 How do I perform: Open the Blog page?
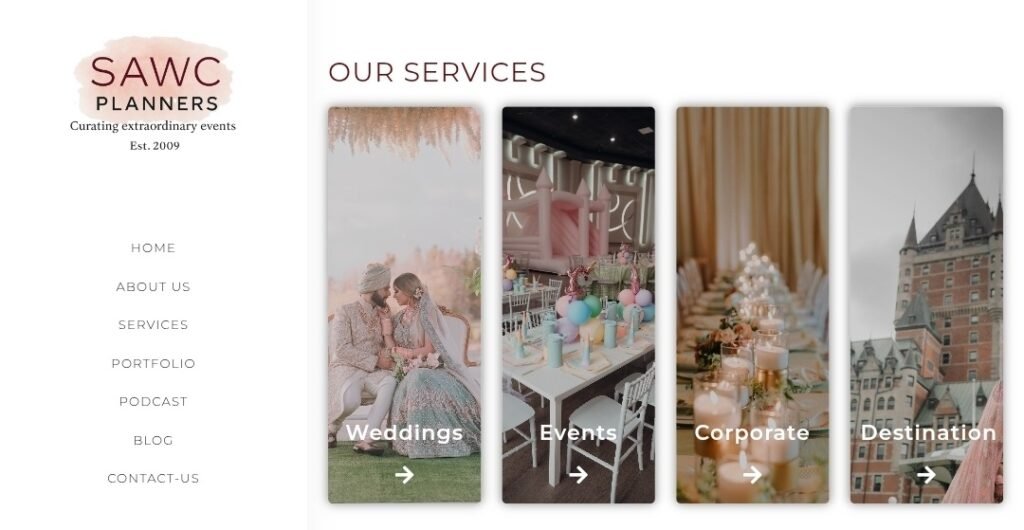[153, 441]
